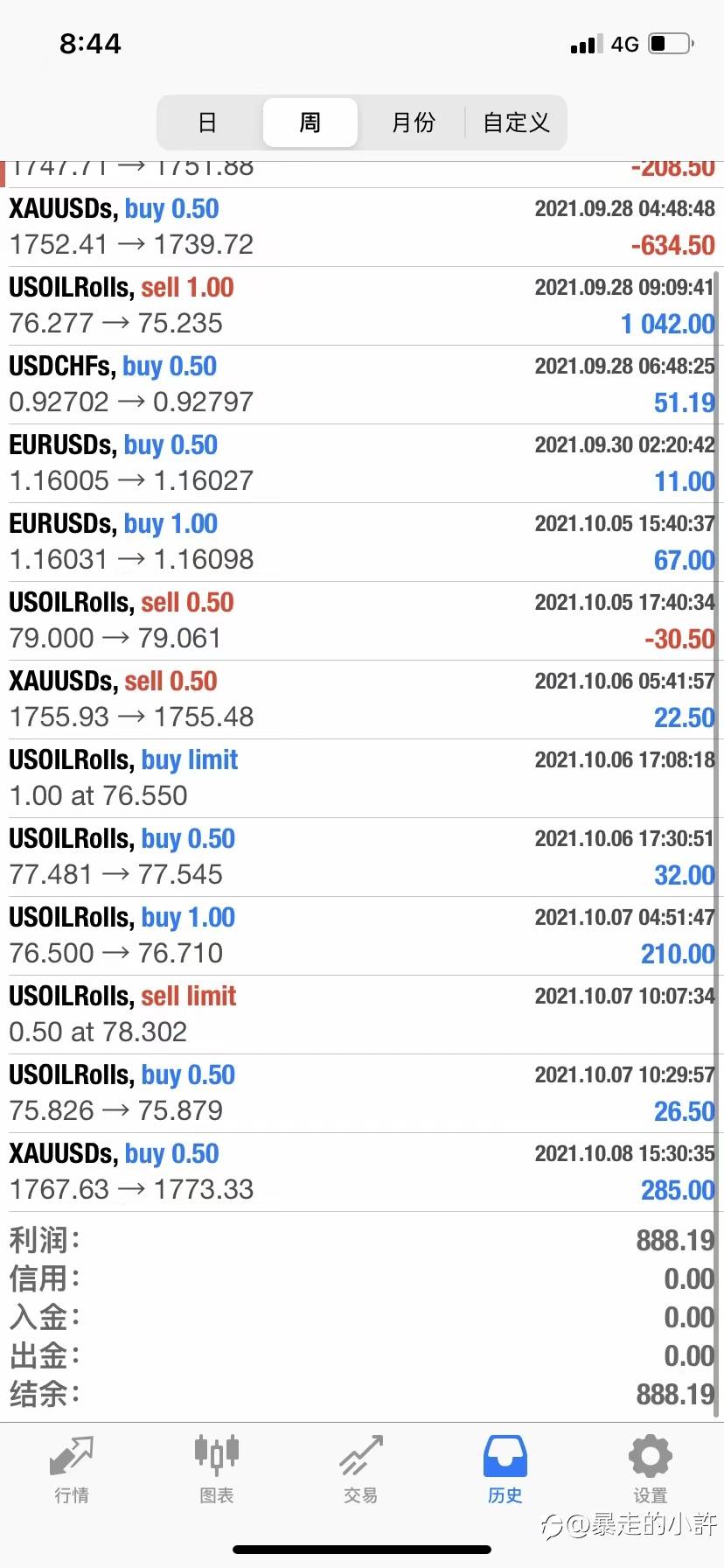Open the 历史 history tab

coord(505,1471)
